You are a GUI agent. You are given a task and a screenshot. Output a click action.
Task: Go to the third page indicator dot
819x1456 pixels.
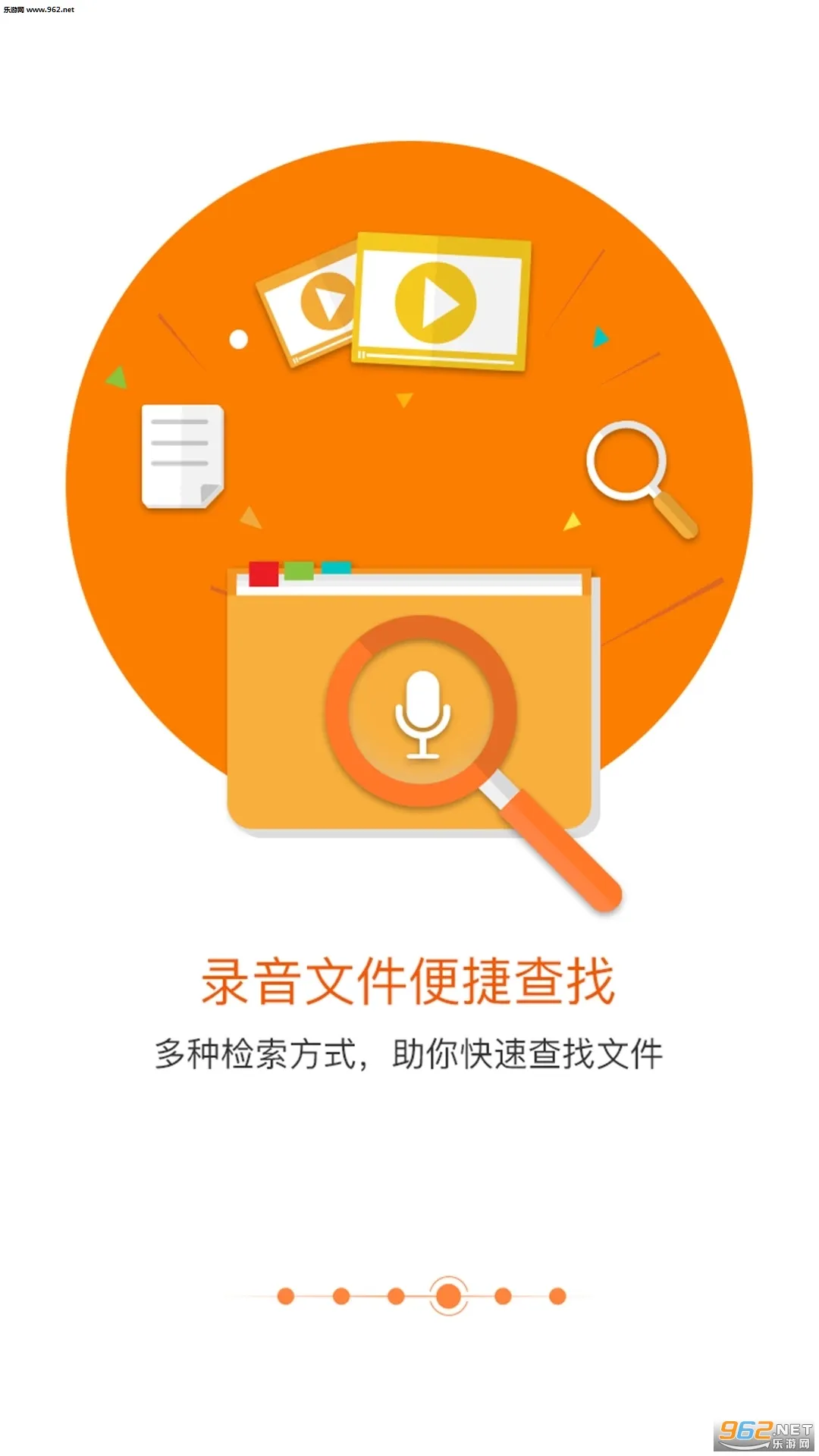click(396, 1296)
